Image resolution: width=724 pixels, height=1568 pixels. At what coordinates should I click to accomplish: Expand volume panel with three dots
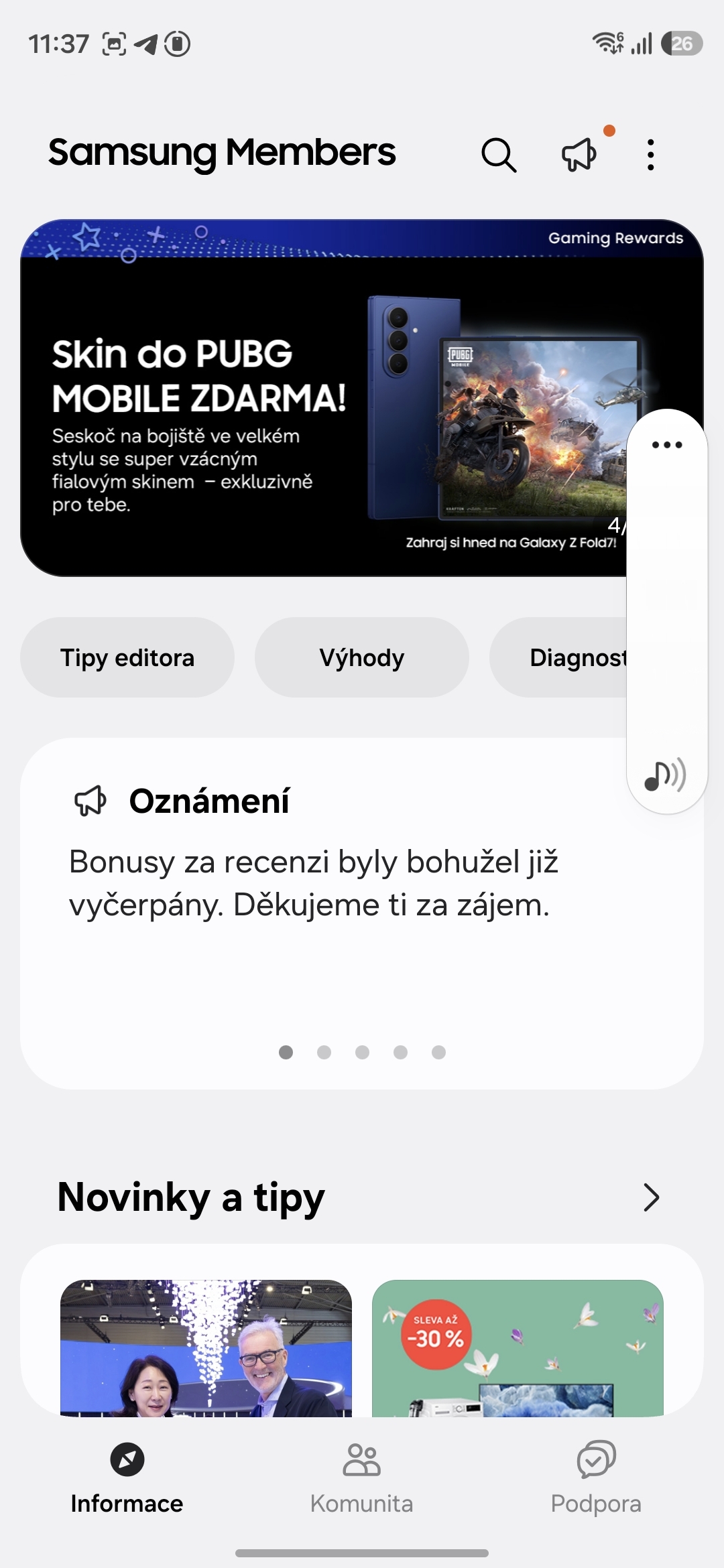(x=667, y=445)
